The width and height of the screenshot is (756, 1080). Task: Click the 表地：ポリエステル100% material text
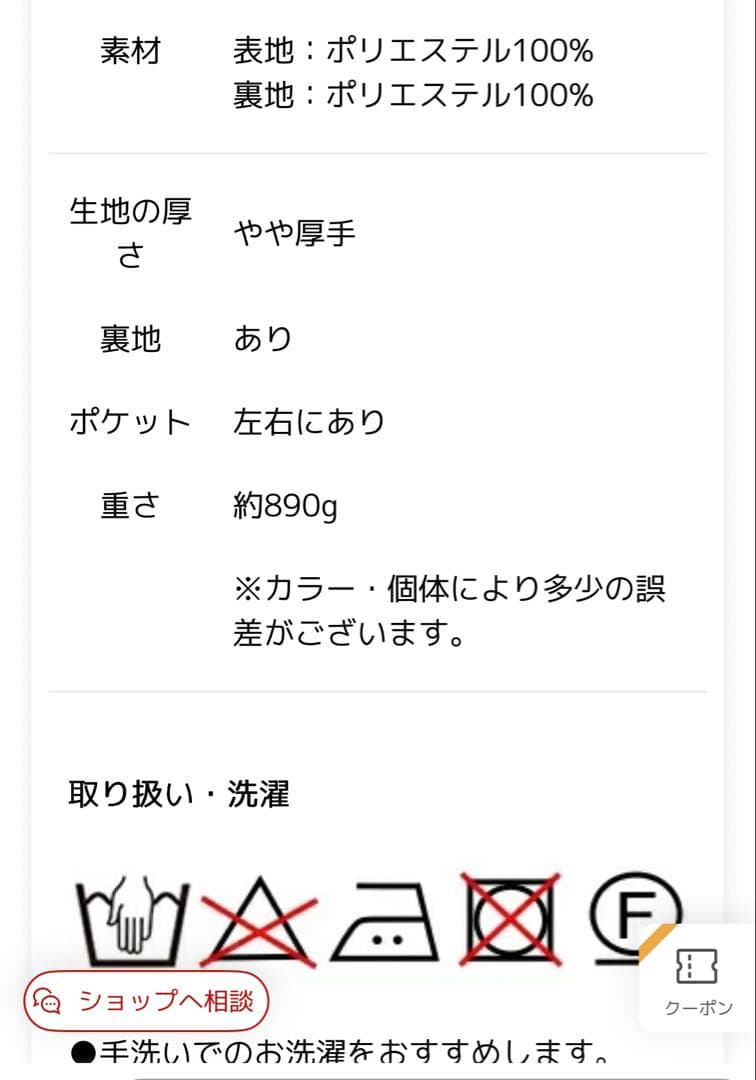click(409, 52)
